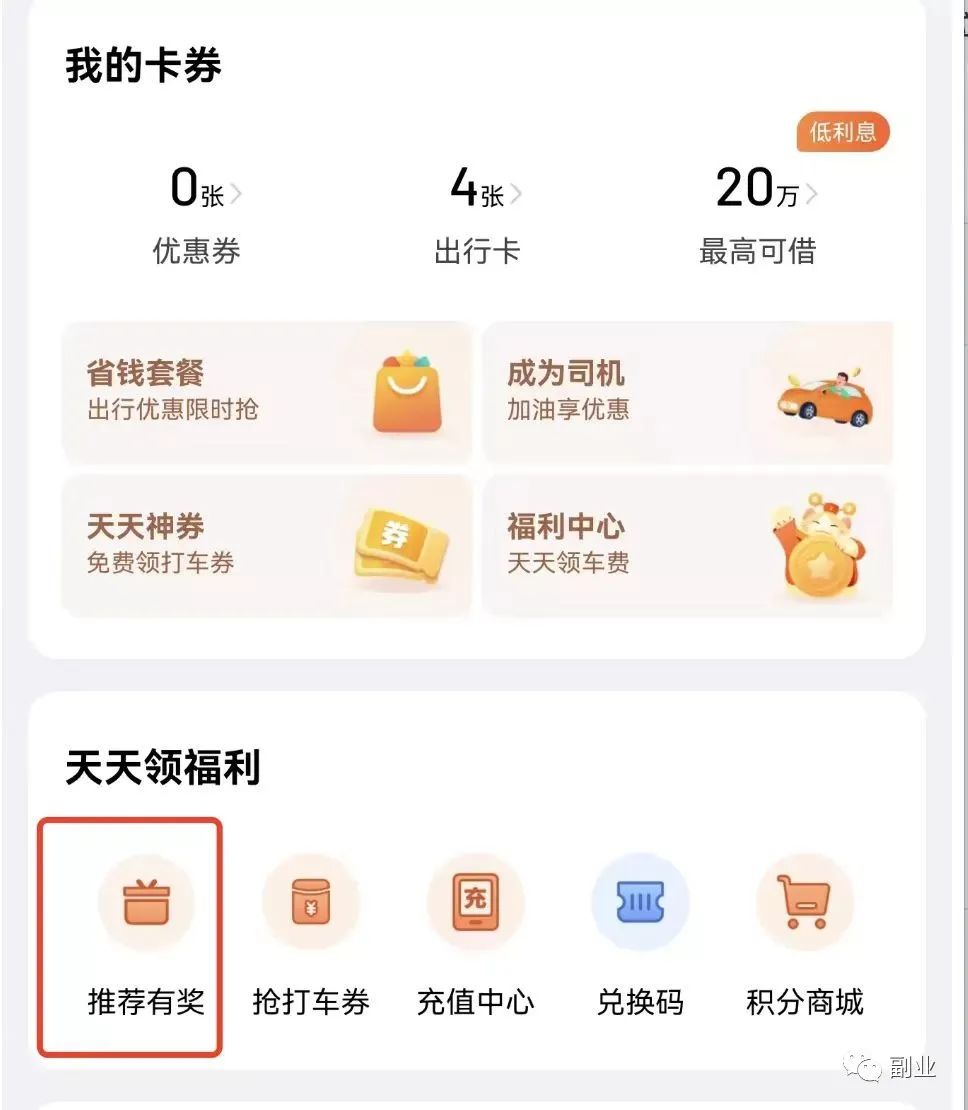968x1110 pixels.
Task: Open 抢打车券 red envelope
Action: (x=311, y=903)
